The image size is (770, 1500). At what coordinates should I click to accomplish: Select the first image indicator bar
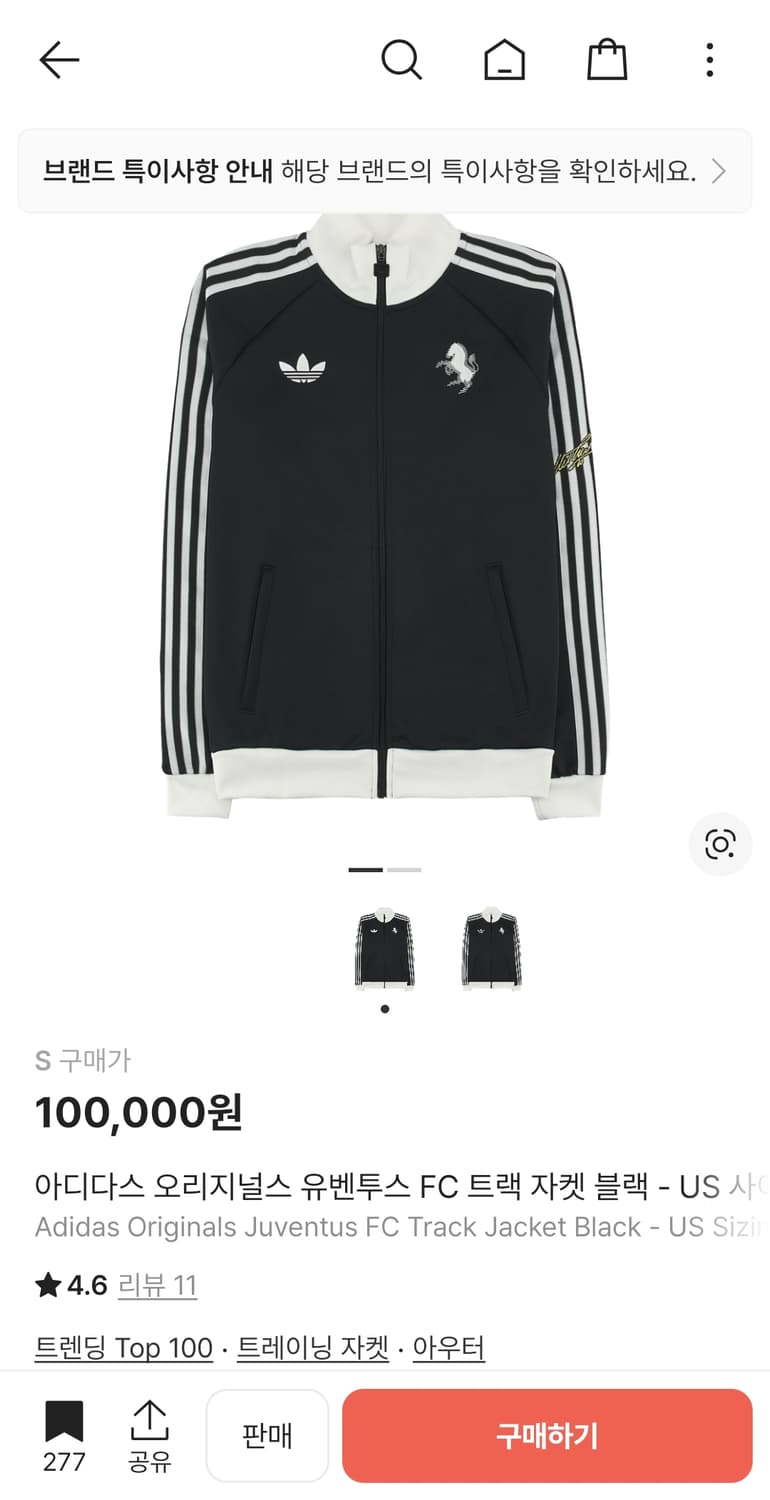point(365,870)
